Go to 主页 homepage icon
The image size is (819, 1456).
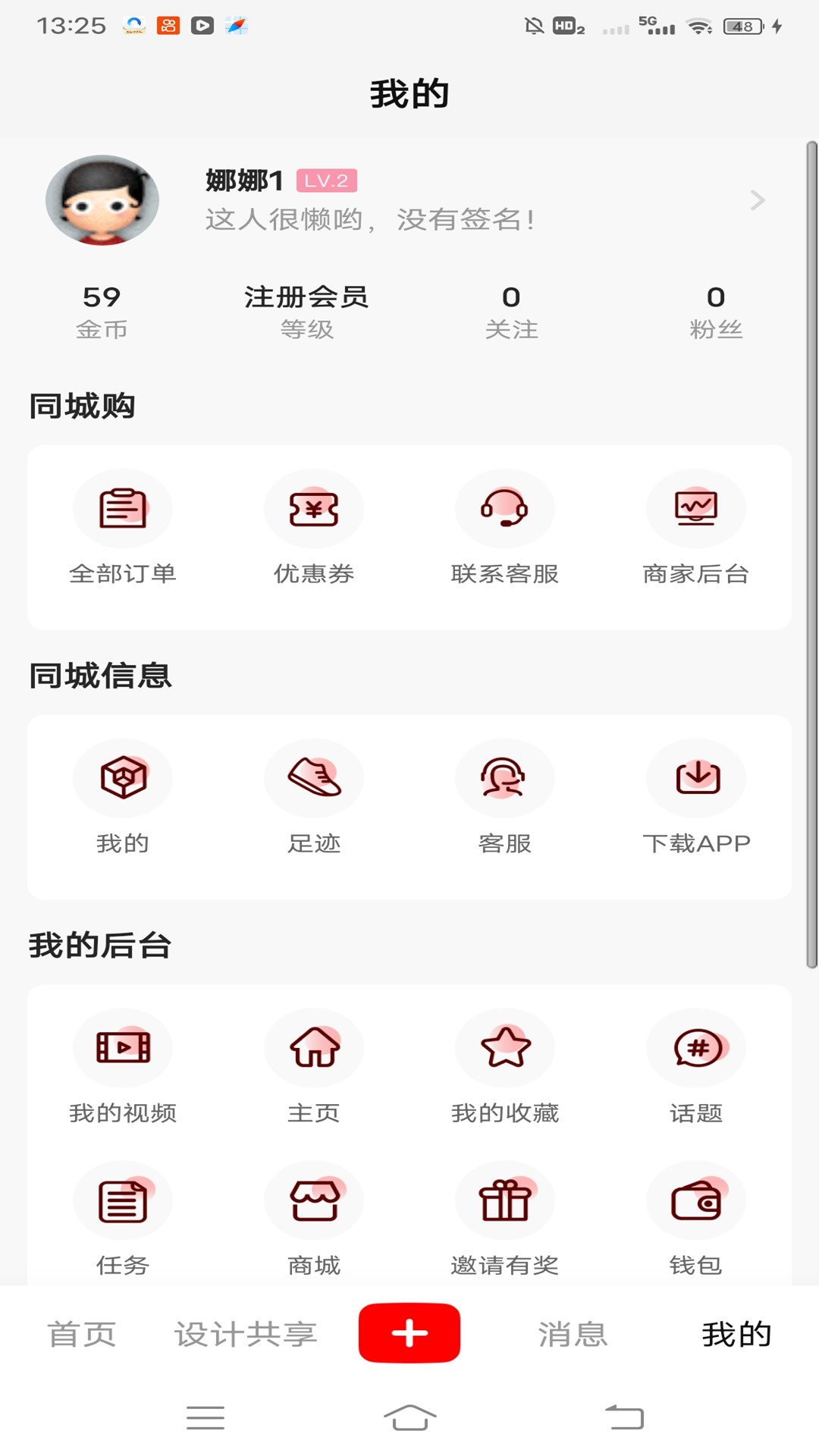pyautogui.click(x=314, y=1049)
